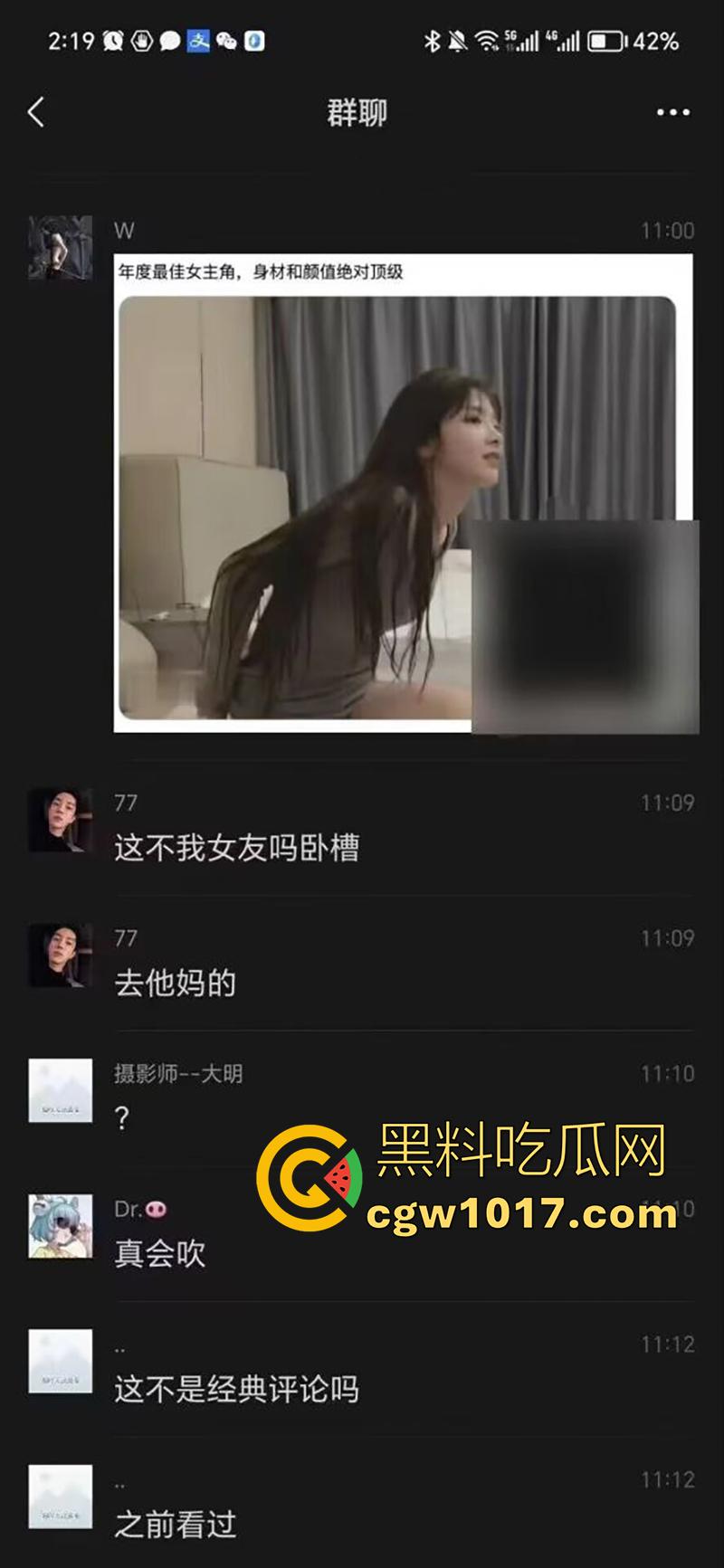Viewport: 724px width, 1568px height.
Task: Open the chat options menu via three dots
Action: pos(672,112)
